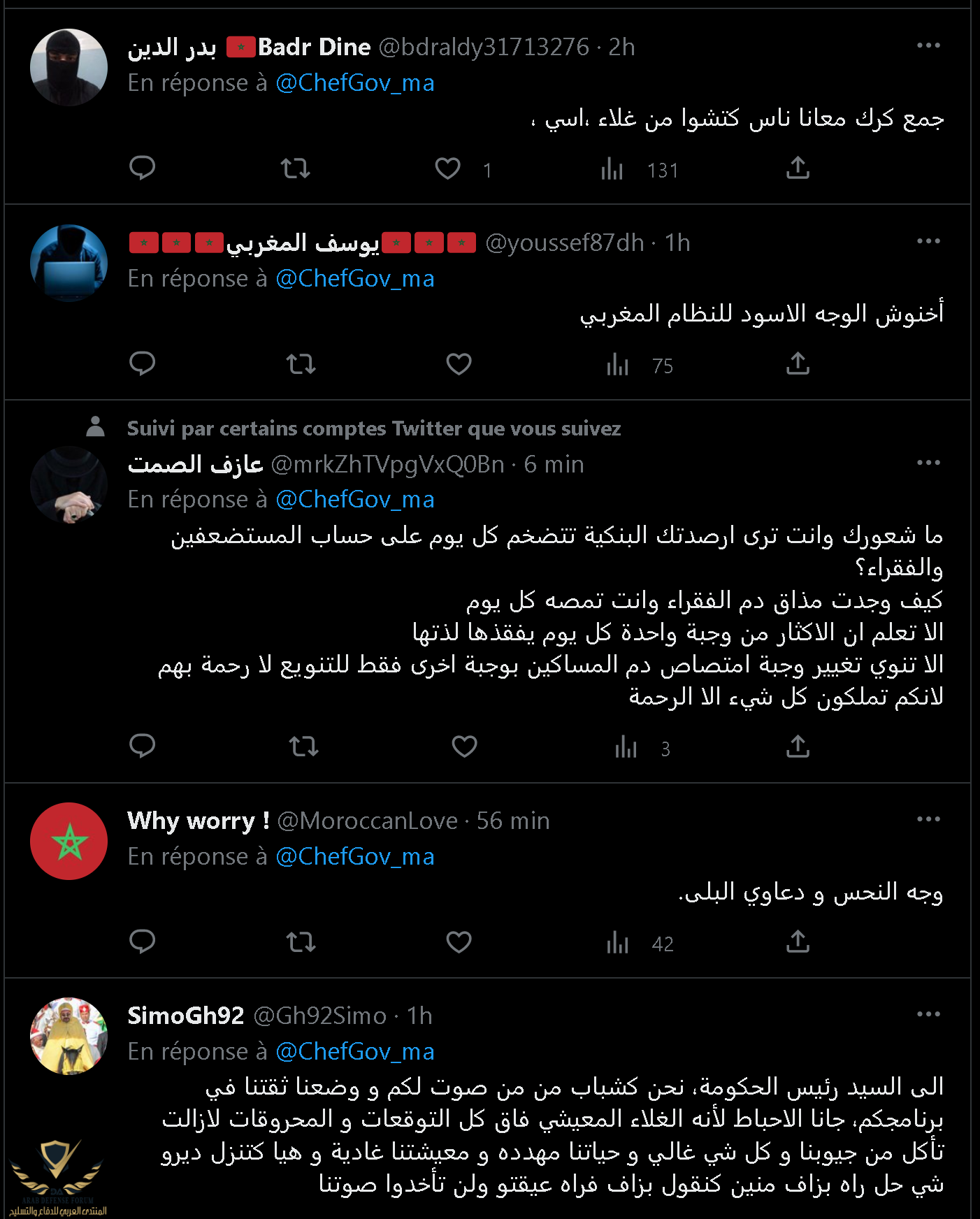
Task: Share the @youssef87dh tweet
Action: (798, 364)
